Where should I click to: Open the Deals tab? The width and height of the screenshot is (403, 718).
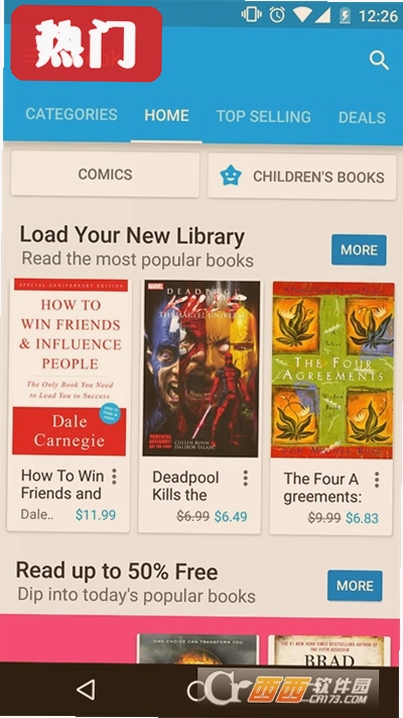tap(362, 118)
